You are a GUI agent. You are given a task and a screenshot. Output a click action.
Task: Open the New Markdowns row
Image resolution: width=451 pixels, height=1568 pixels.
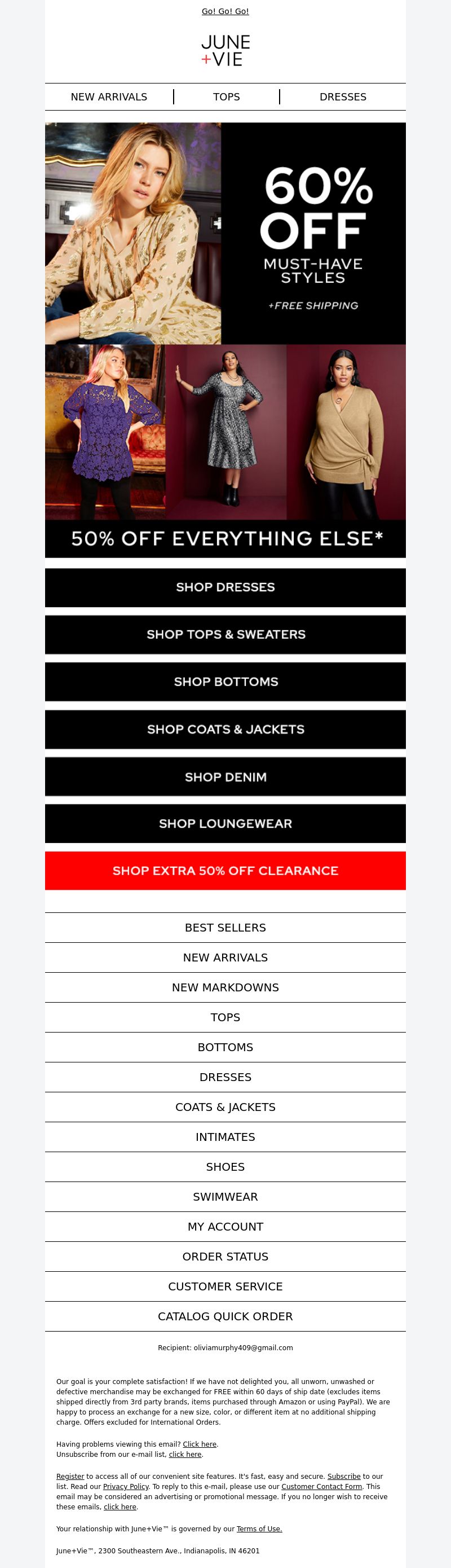tap(225, 987)
